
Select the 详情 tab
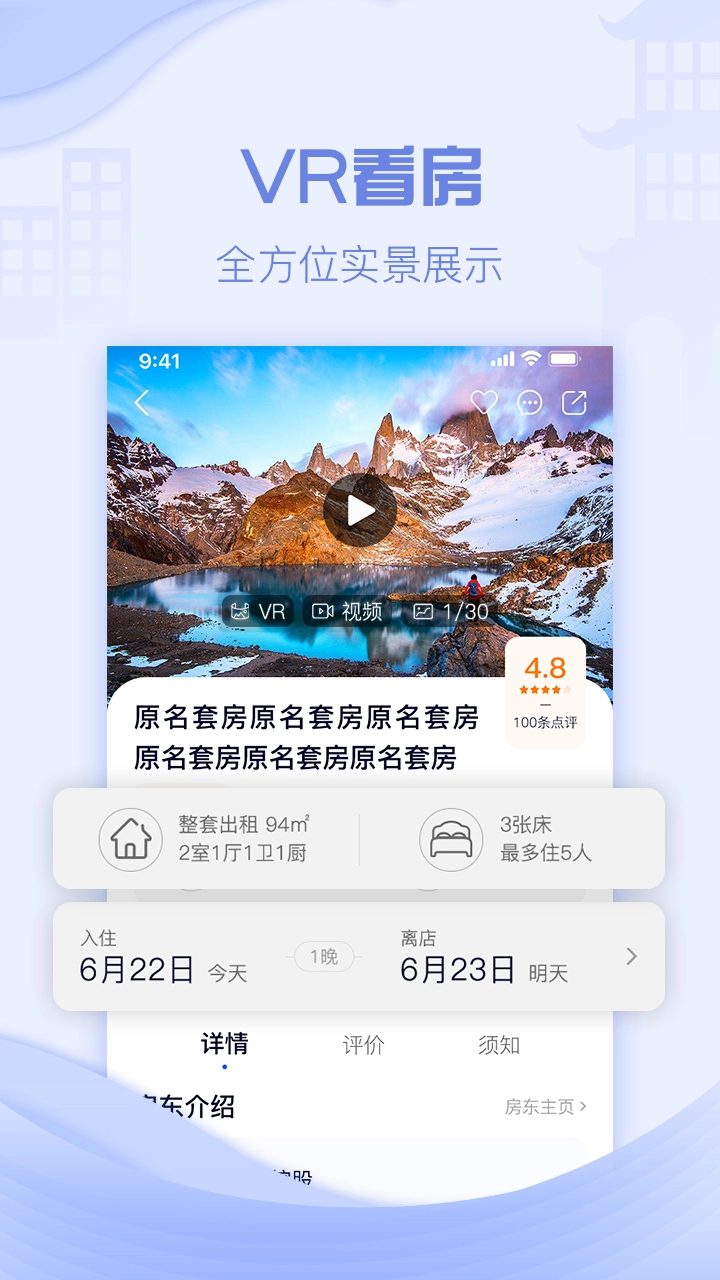tap(227, 1042)
